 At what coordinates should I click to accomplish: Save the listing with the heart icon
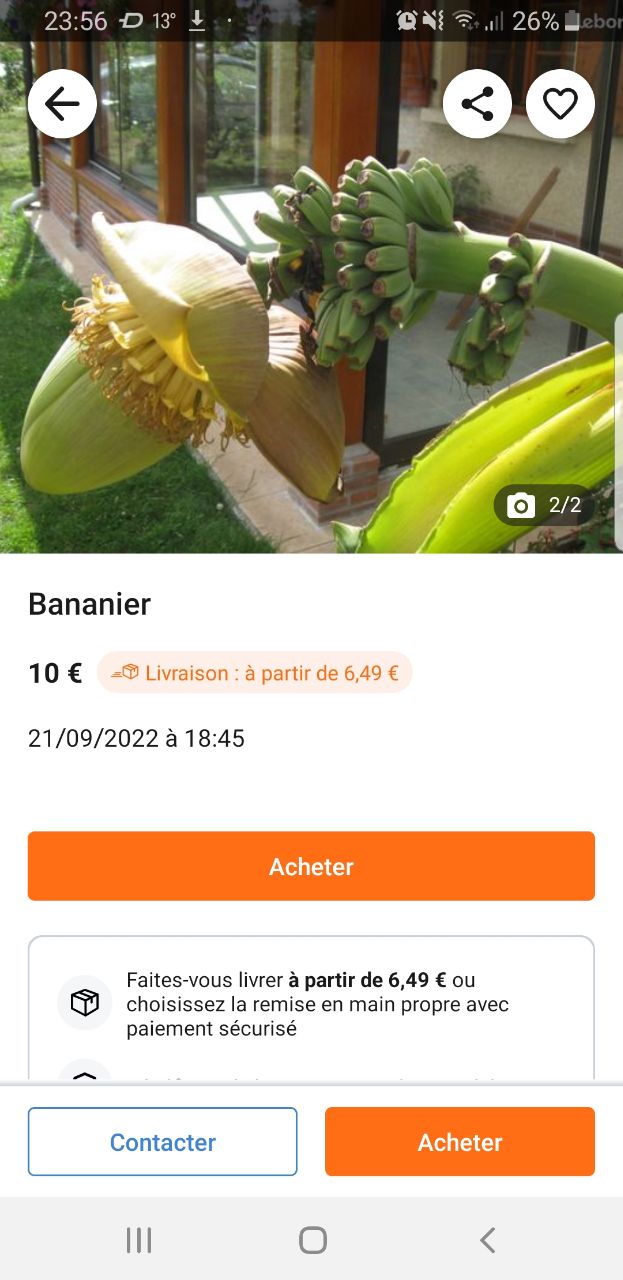pos(560,104)
